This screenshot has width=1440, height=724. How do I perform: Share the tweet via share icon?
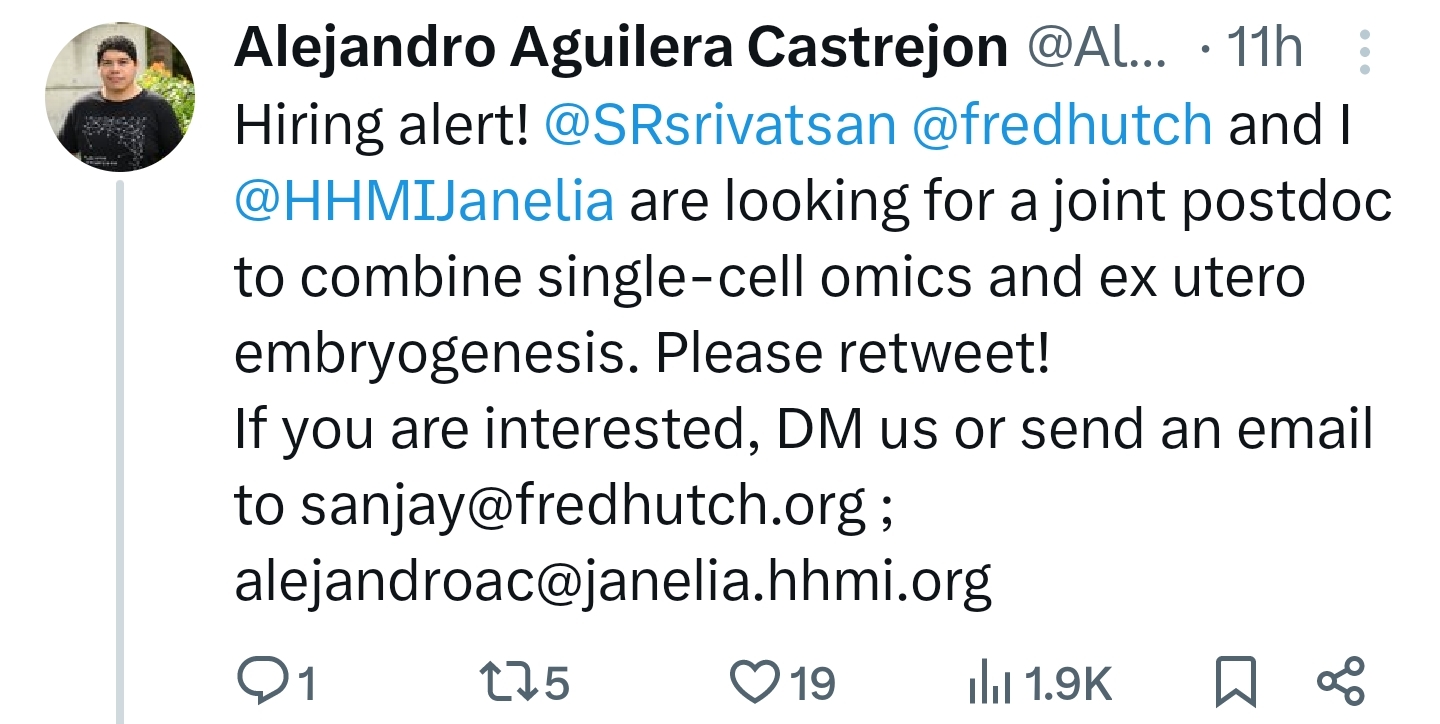(x=1340, y=682)
